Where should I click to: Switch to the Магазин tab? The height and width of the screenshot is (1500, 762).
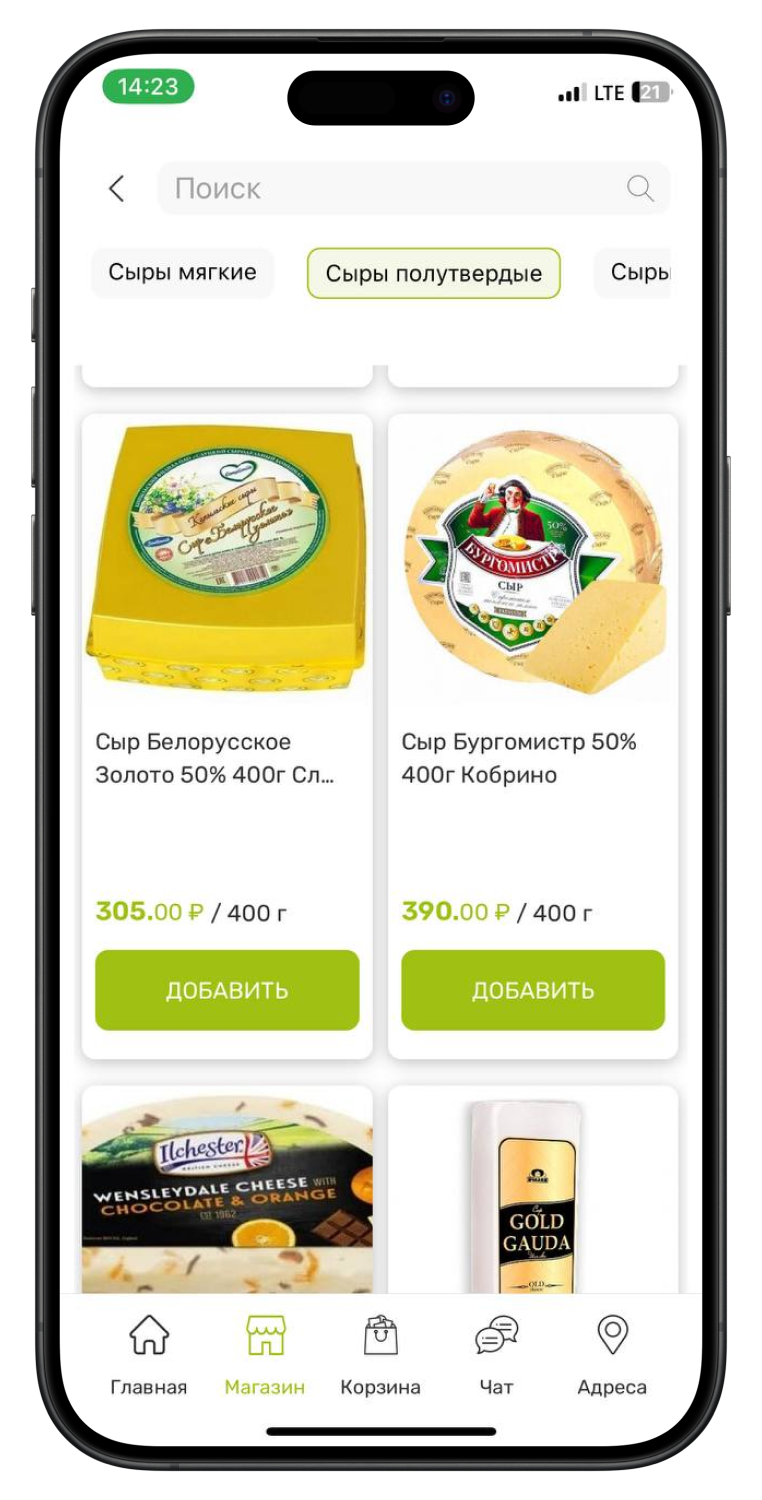pos(265,1354)
